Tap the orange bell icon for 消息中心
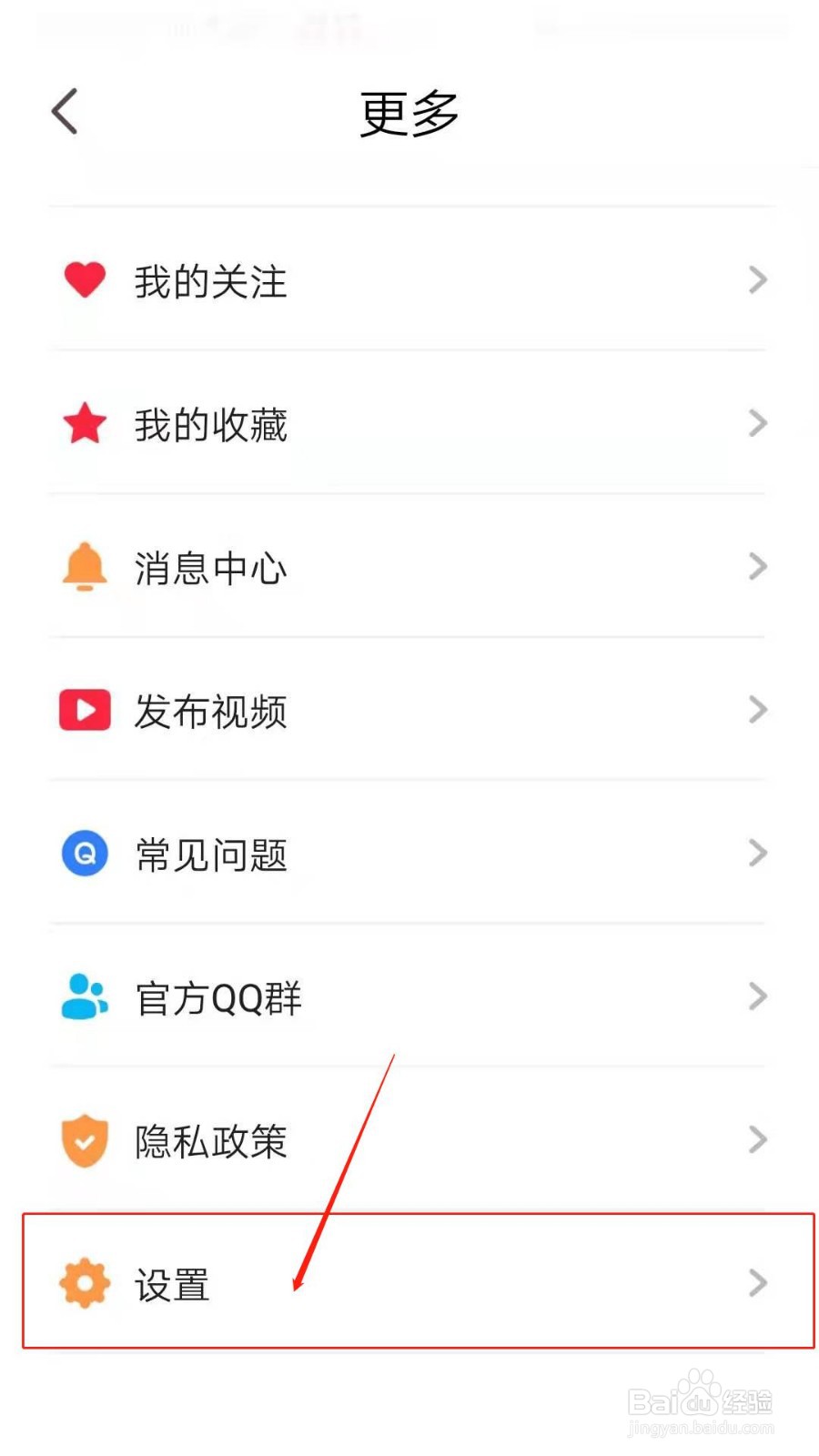This screenshot has width=819, height=1456. (x=84, y=566)
